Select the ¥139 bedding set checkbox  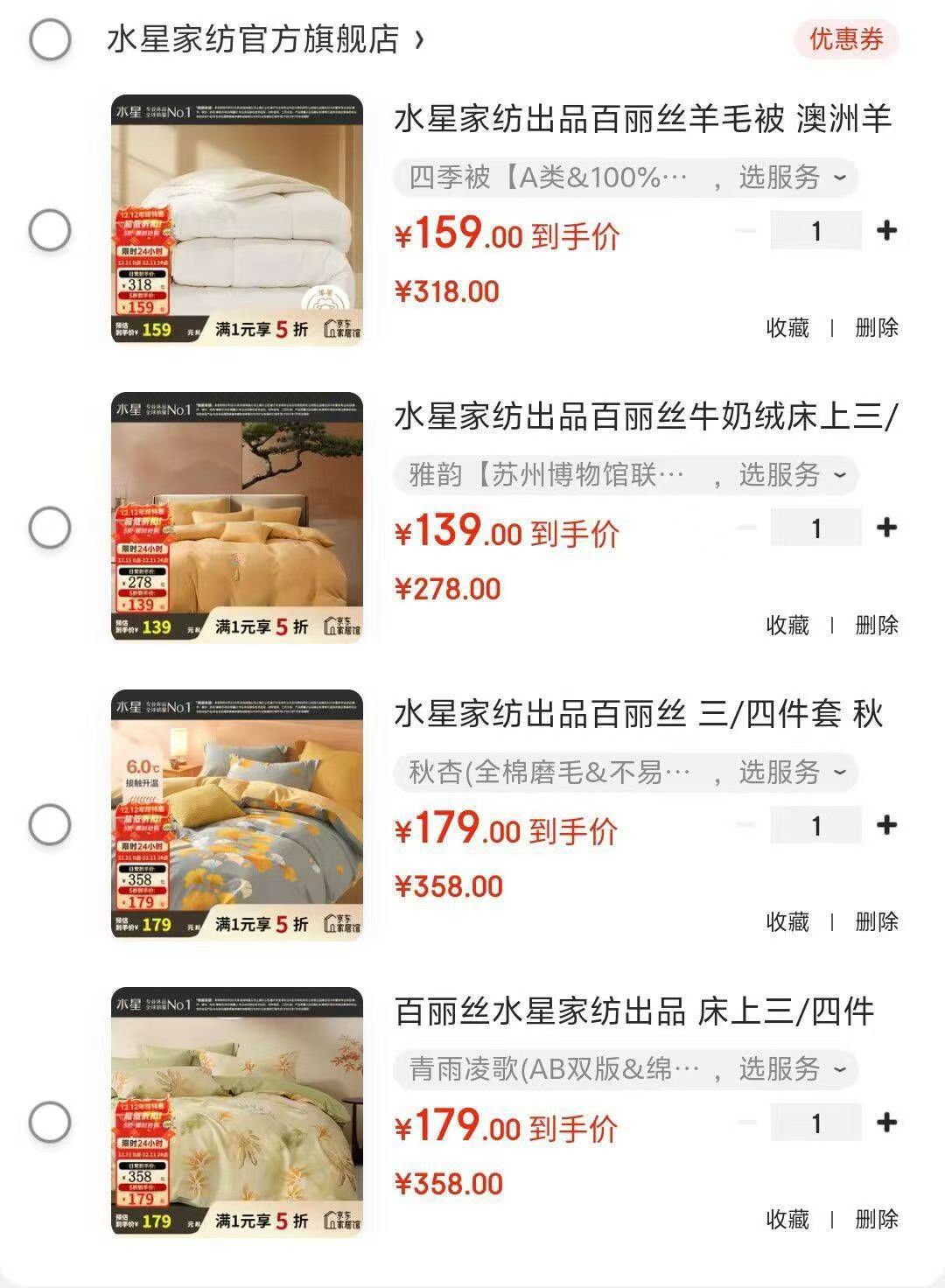[51, 526]
